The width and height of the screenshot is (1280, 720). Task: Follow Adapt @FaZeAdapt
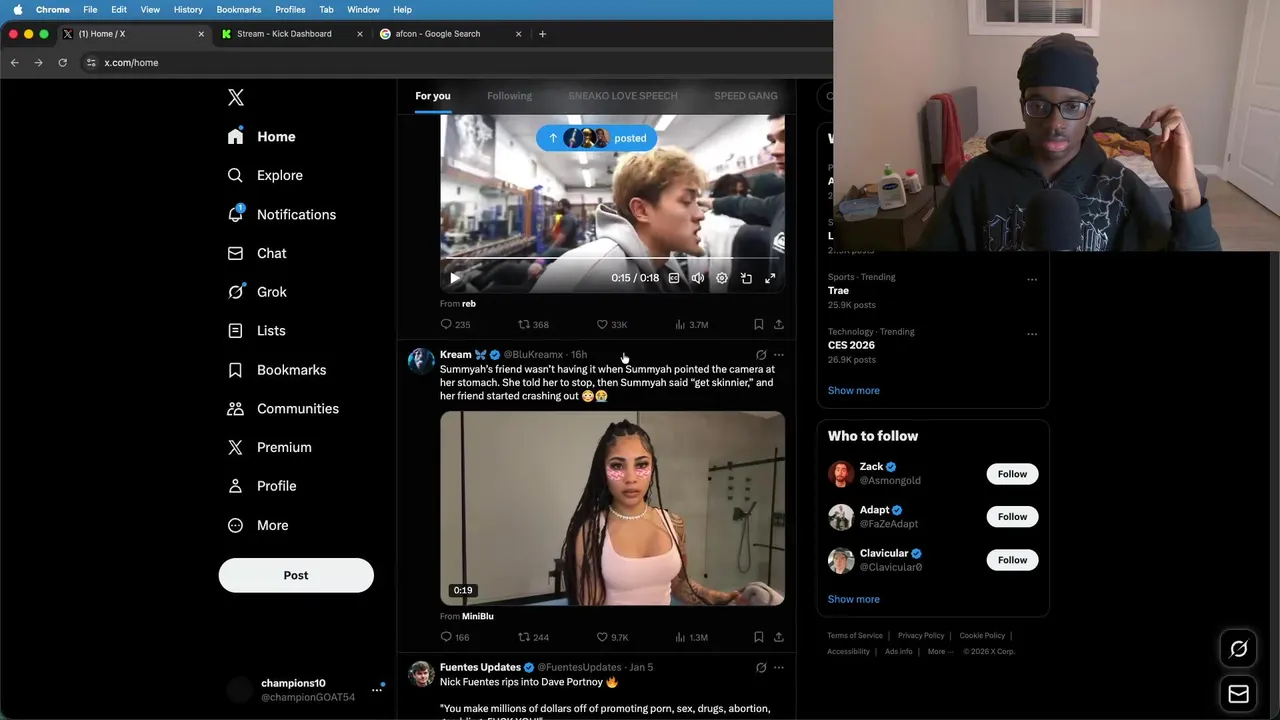click(x=1012, y=517)
